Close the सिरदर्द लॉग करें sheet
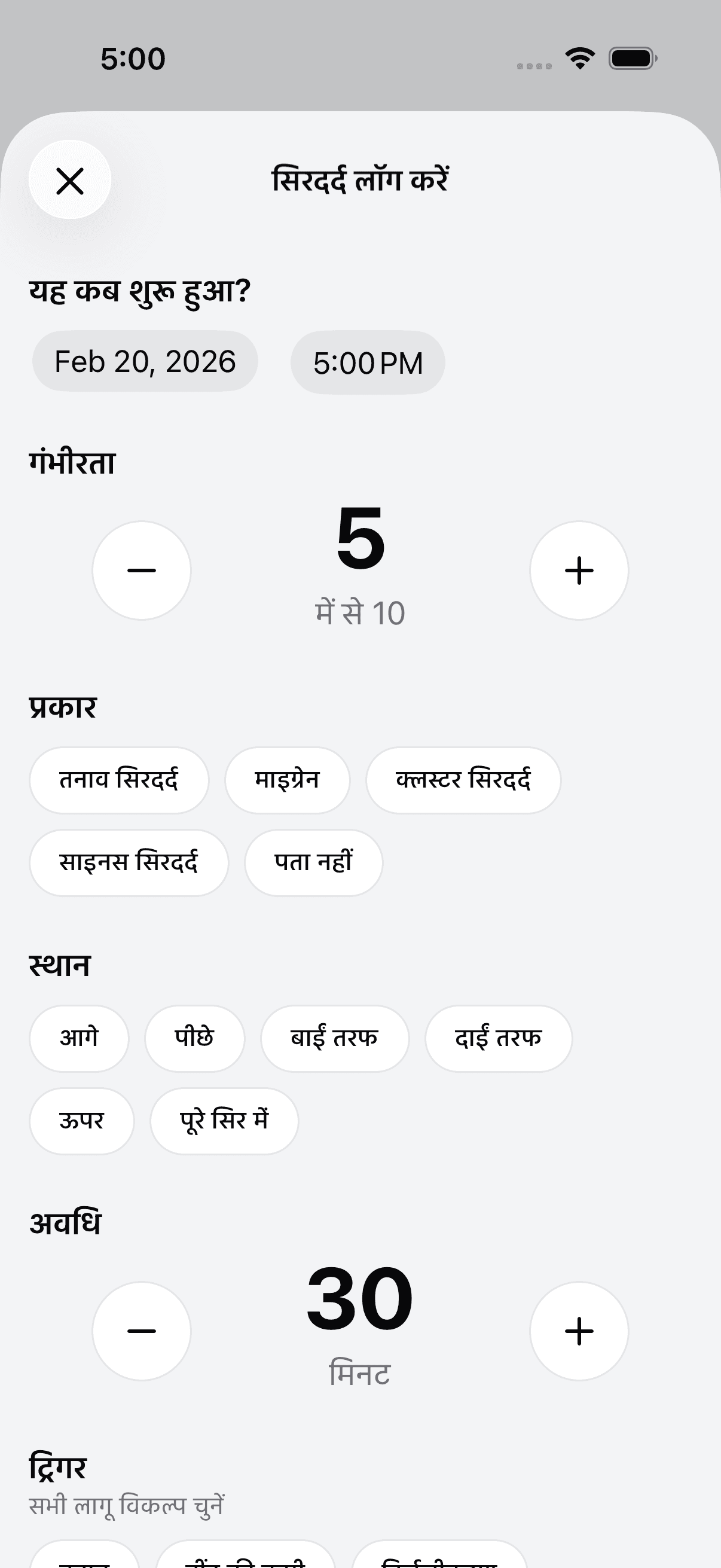The height and width of the screenshot is (1568, 721). tap(70, 181)
